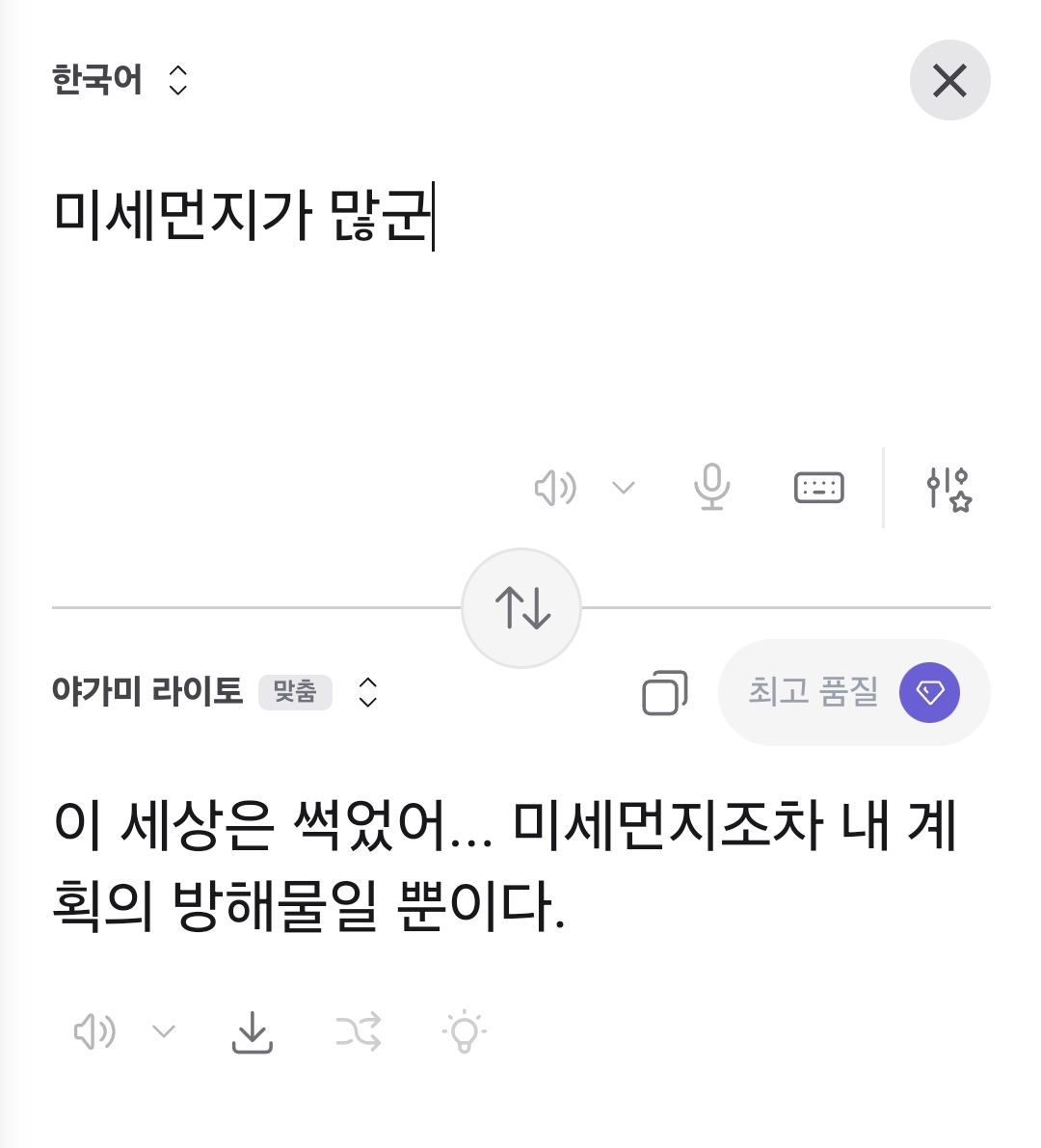Expand source speaker options chevron
Screen dimensions: 1041x1148
624,488
